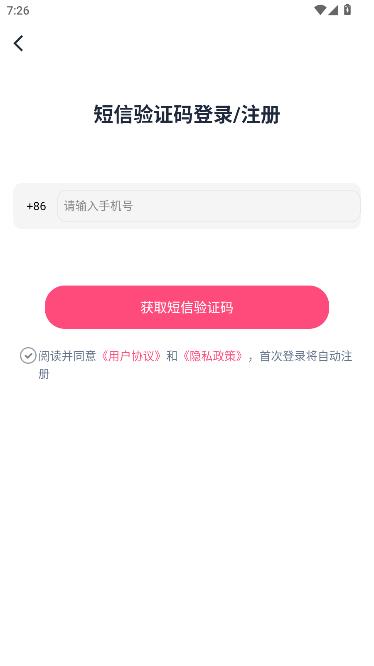The height and width of the screenshot is (666, 374).
Task: Open the 《隐私政策》 link
Action: coord(212,356)
